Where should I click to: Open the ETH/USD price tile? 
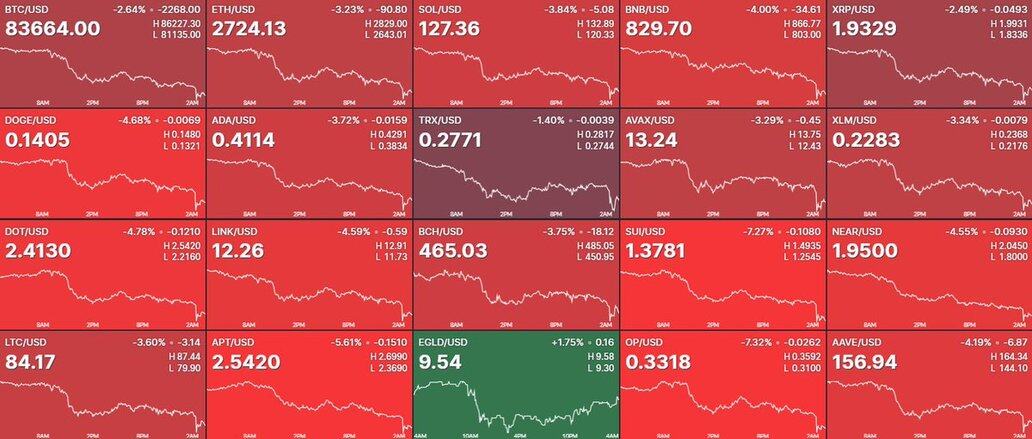click(309, 55)
